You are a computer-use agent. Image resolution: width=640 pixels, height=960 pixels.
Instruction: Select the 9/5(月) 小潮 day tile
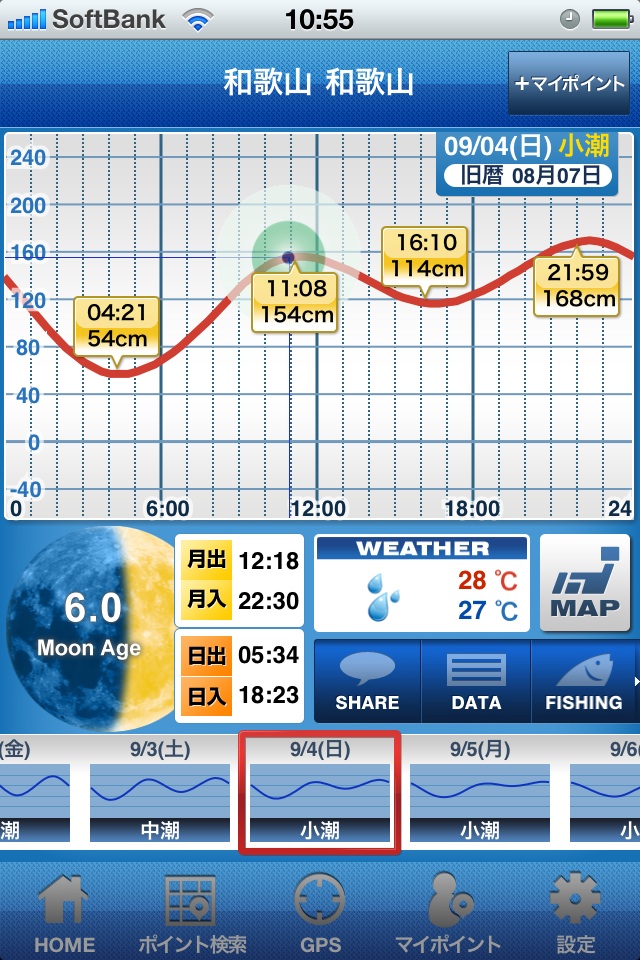pos(479,791)
